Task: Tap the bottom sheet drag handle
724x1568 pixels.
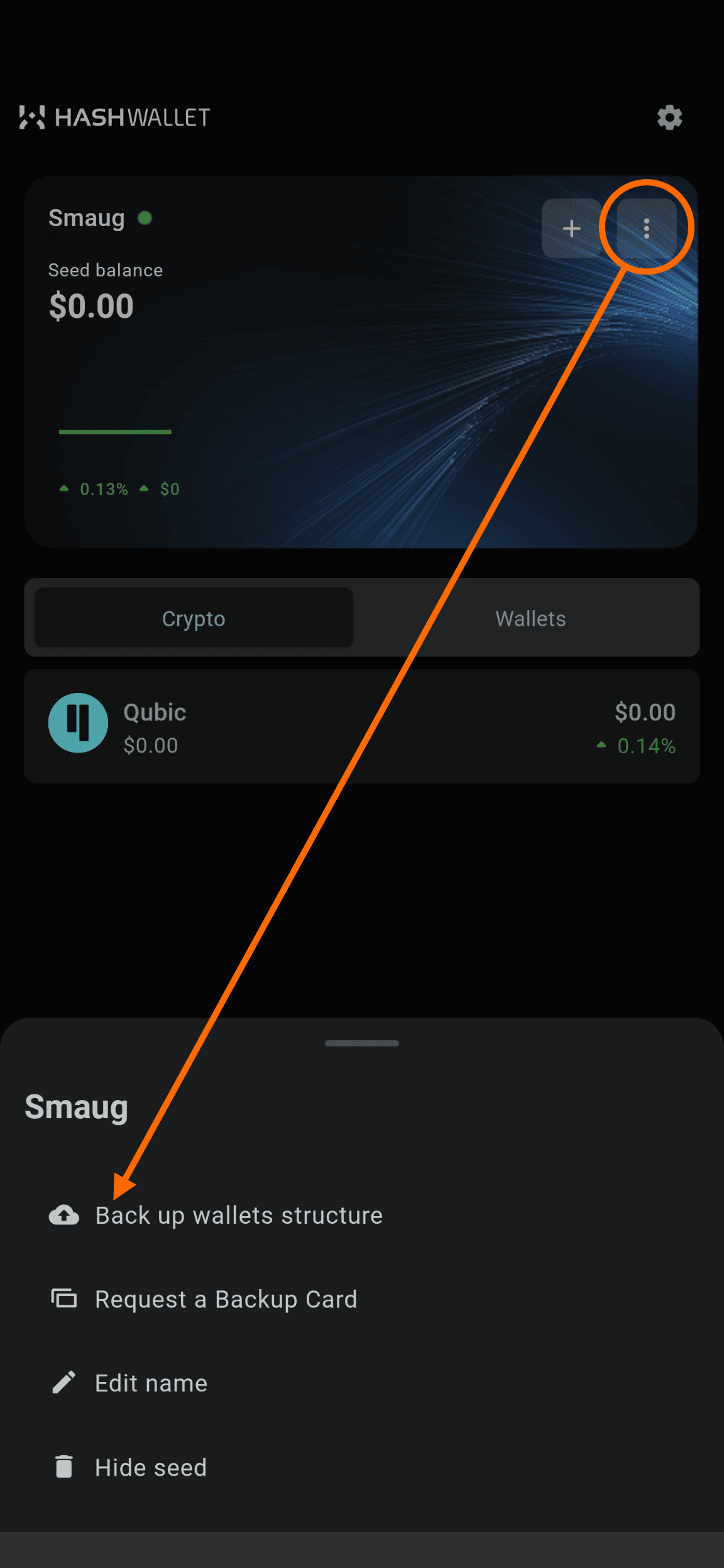Action: click(x=362, y=1043)
